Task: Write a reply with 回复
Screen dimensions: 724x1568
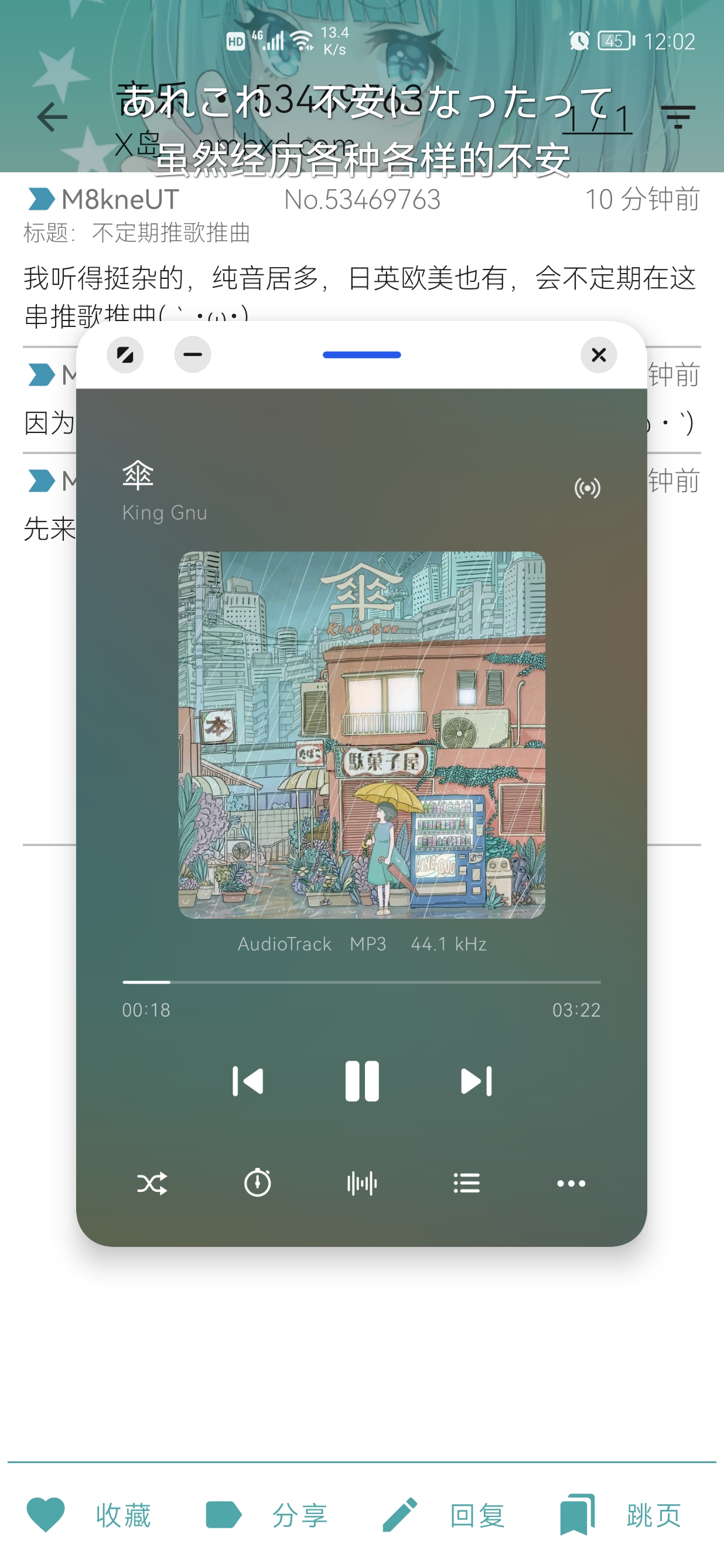Action: 444,1515
